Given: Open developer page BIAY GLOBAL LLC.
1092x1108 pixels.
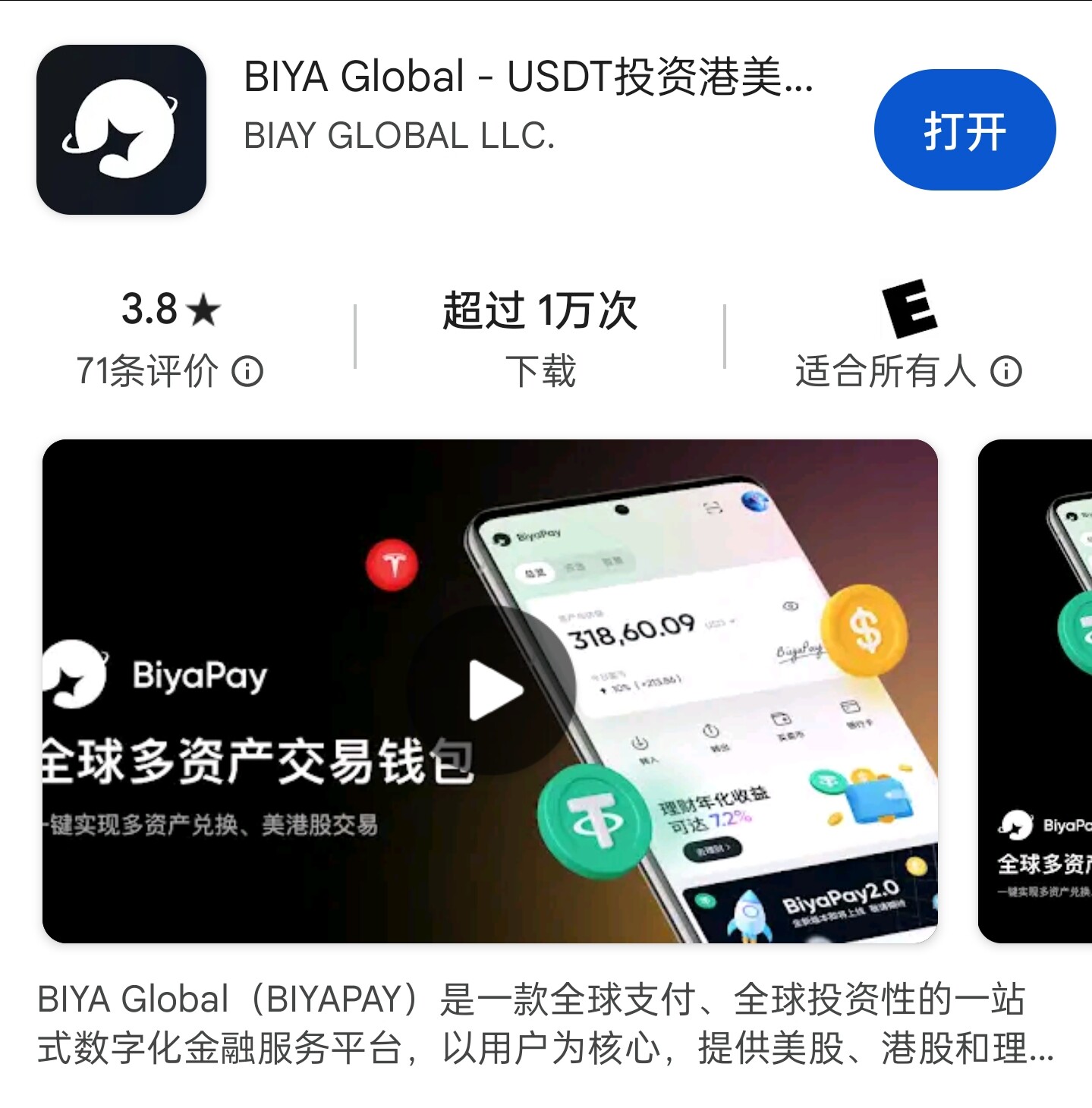Looking at the screenshot, I should [x=399, y=137].
